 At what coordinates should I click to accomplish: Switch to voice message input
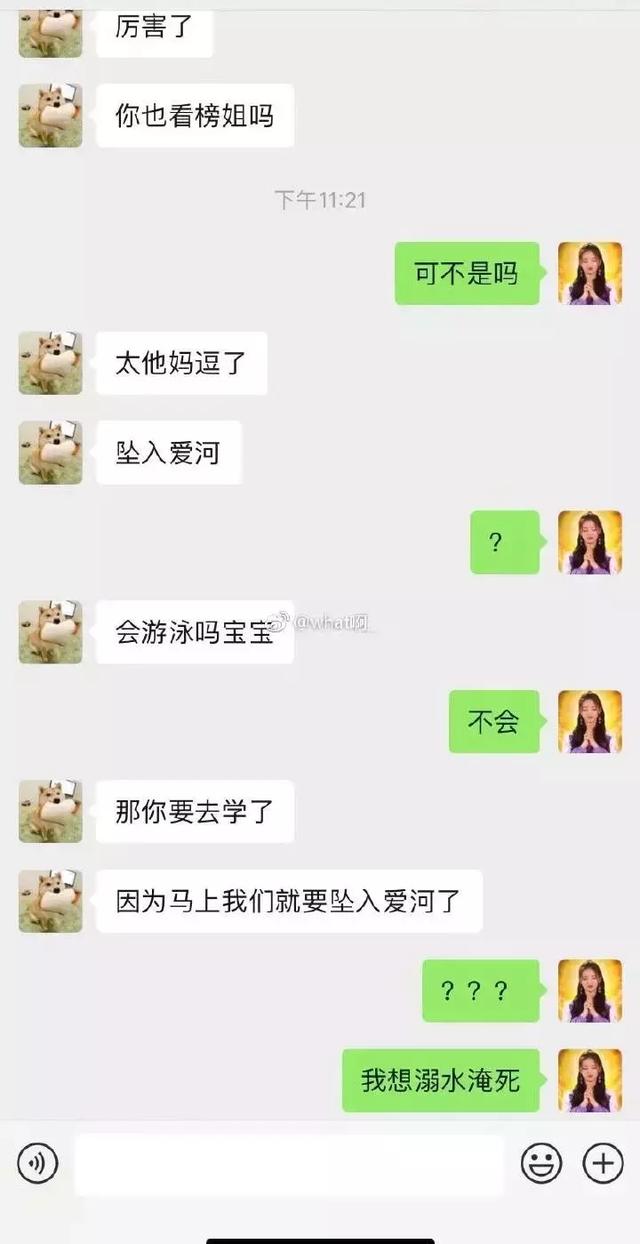tap(38, 1163)
